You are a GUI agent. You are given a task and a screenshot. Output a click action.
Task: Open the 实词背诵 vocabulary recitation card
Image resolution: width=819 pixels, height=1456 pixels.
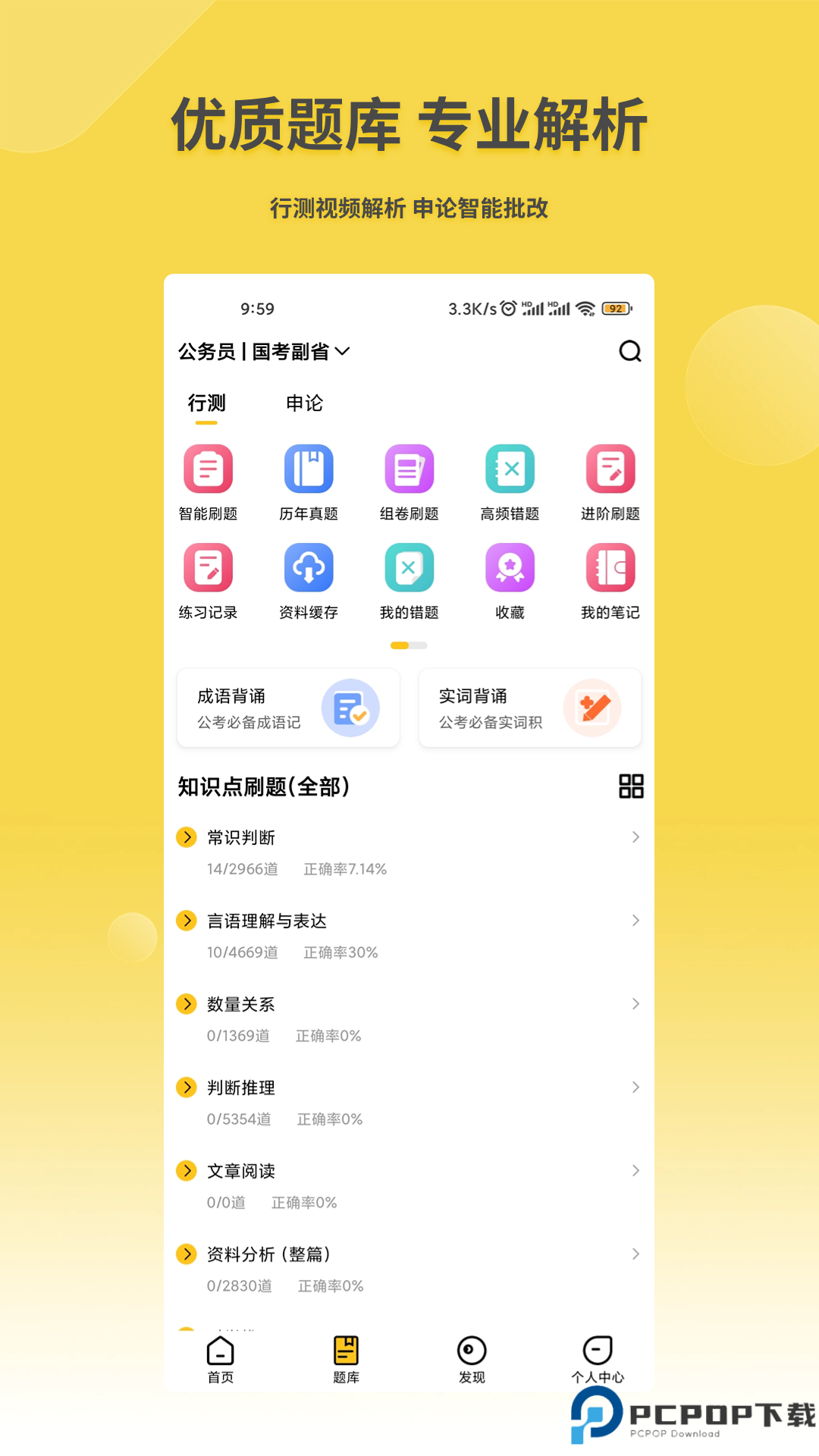tap(530, 708)
